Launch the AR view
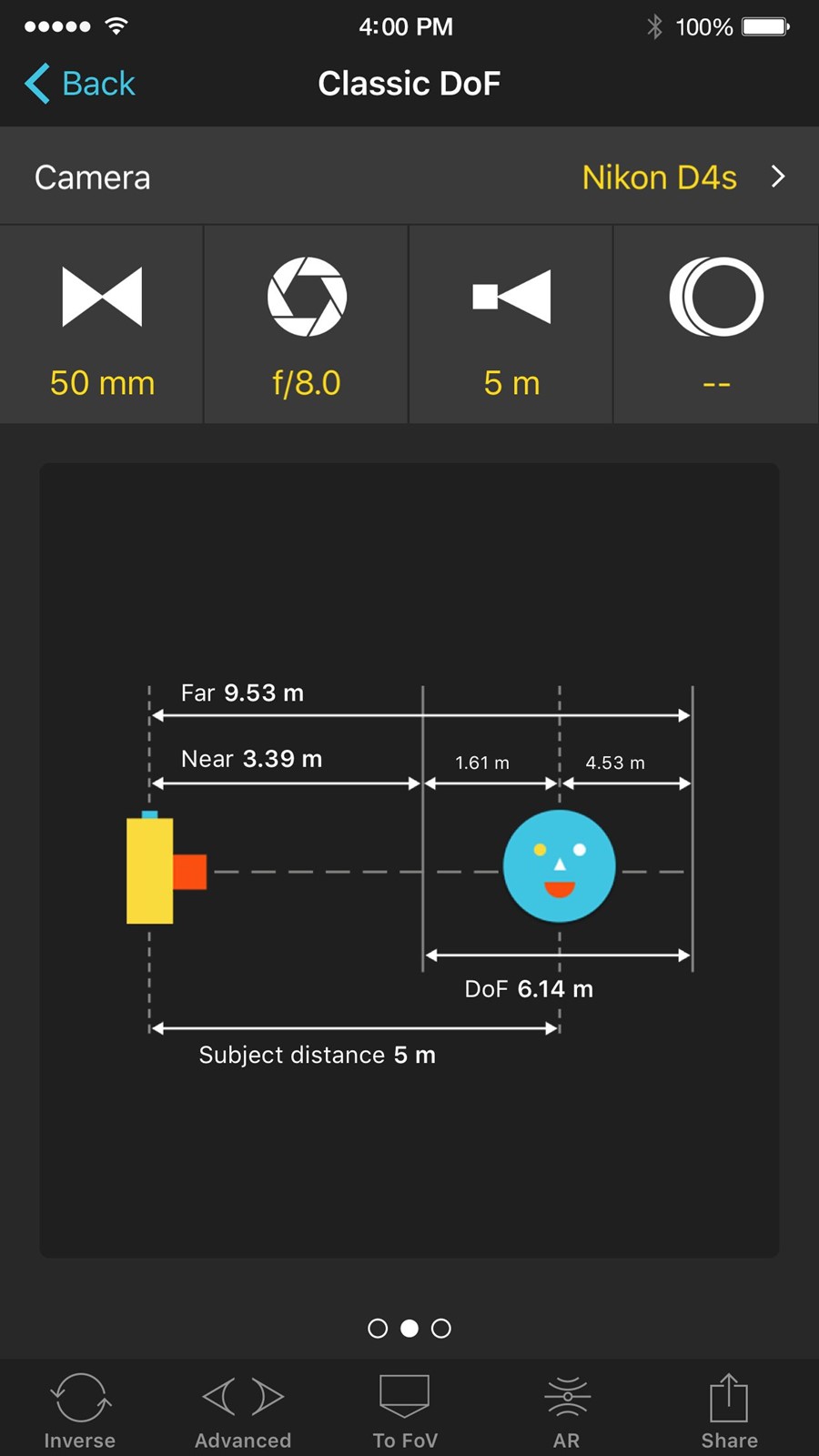Viewport: 819px width, 1456px height. coord(567,1410)
